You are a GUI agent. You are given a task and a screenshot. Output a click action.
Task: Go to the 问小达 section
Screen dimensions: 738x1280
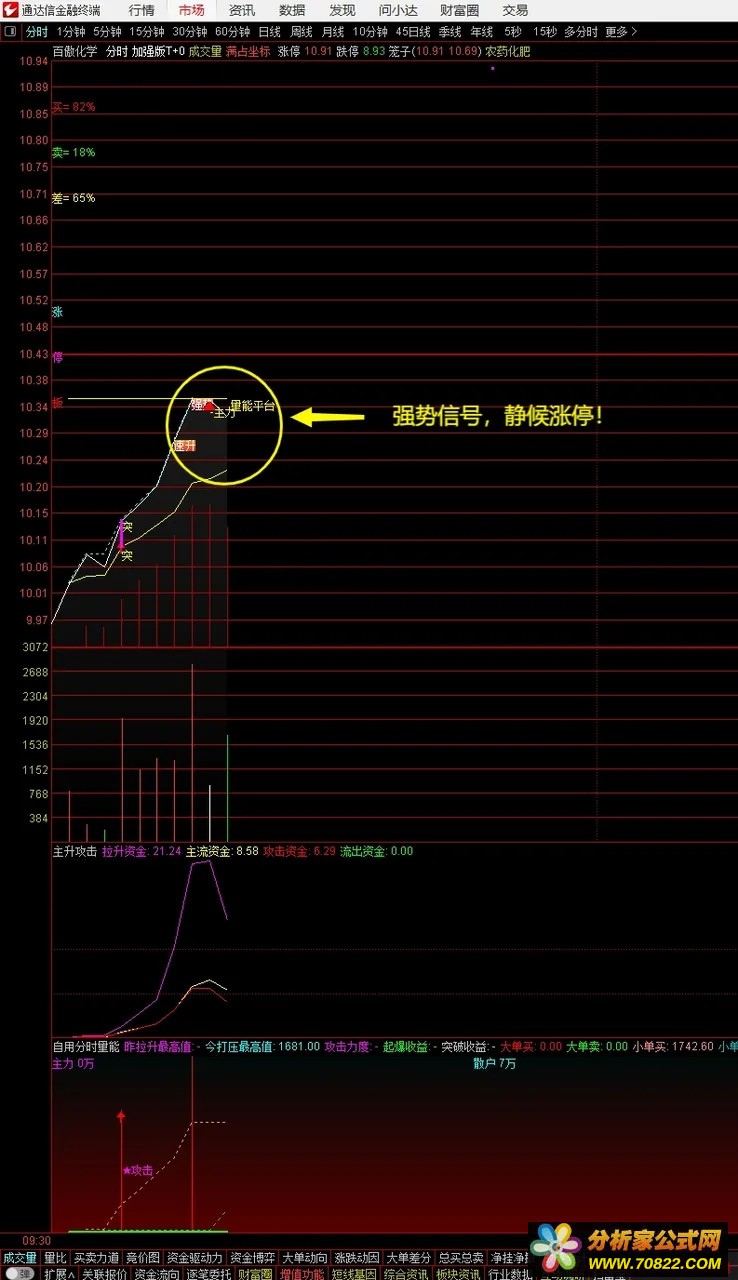(x=398, y=10)
